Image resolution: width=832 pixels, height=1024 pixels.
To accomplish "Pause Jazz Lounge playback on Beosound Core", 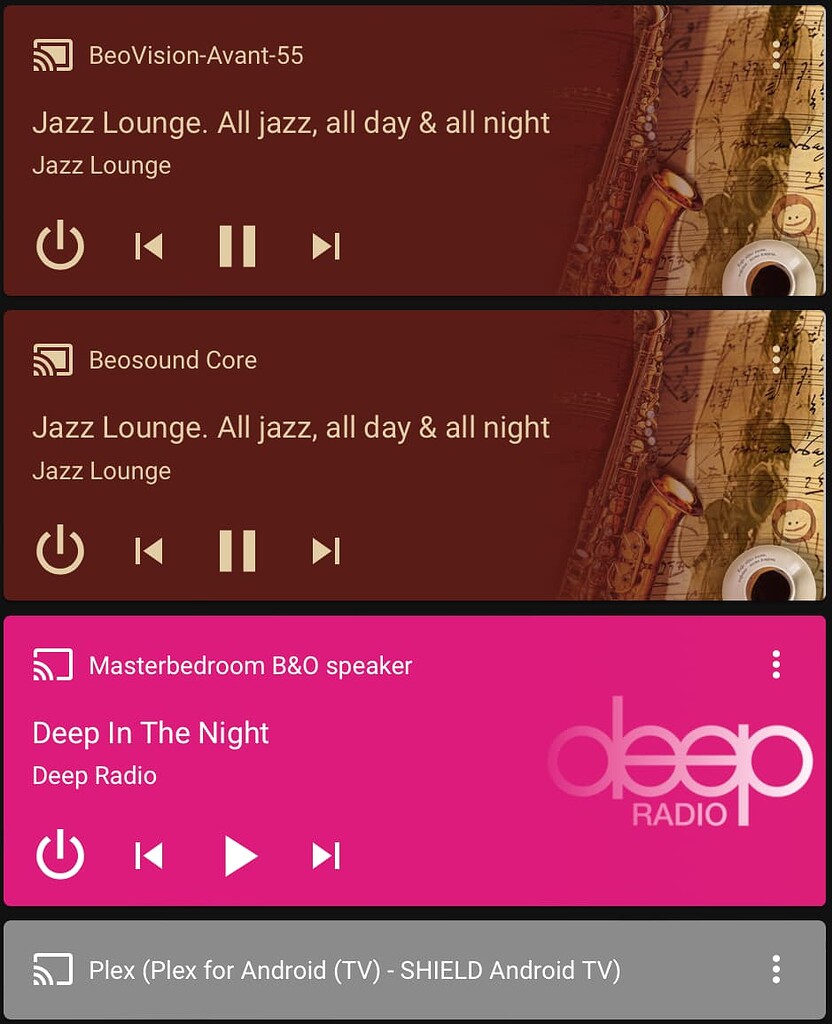I will point(237,548).
